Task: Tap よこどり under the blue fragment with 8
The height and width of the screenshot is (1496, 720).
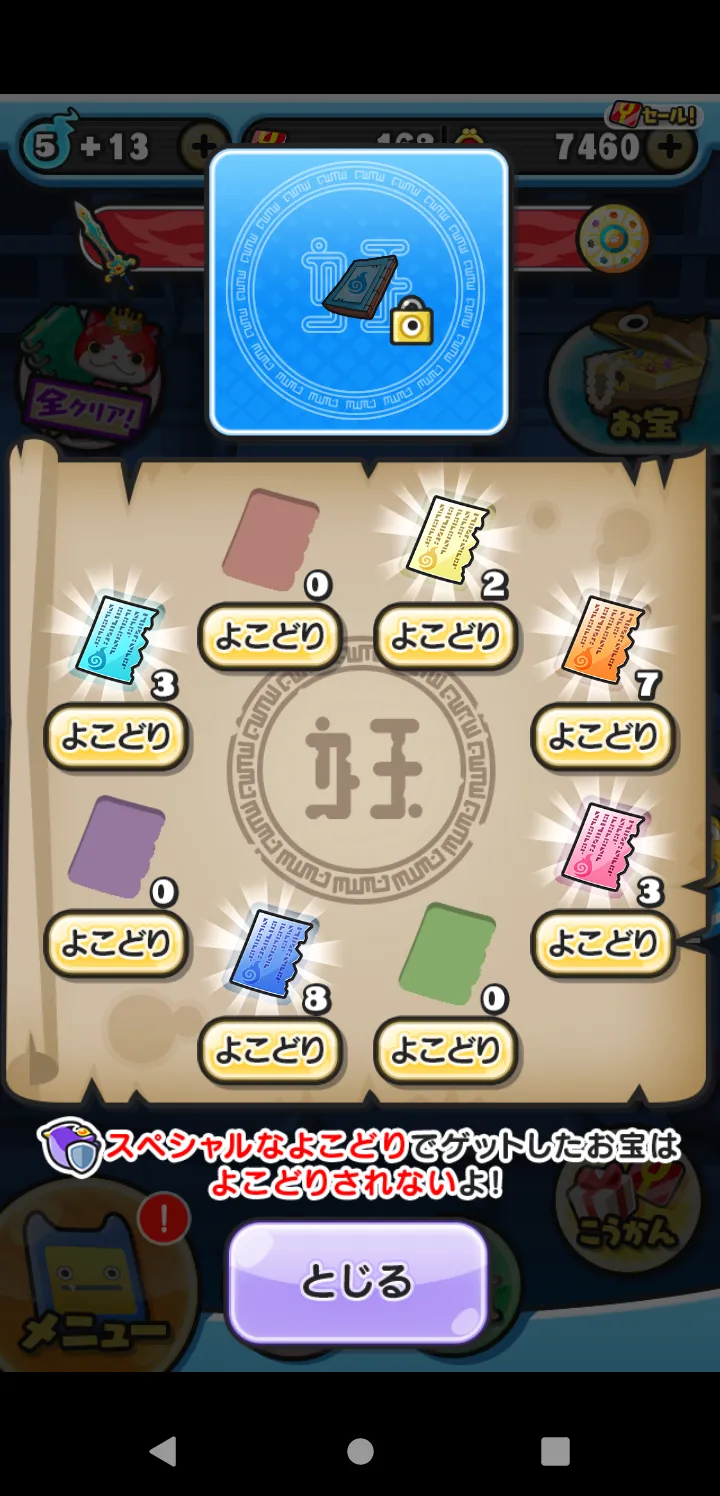Action: (270, 1050)
